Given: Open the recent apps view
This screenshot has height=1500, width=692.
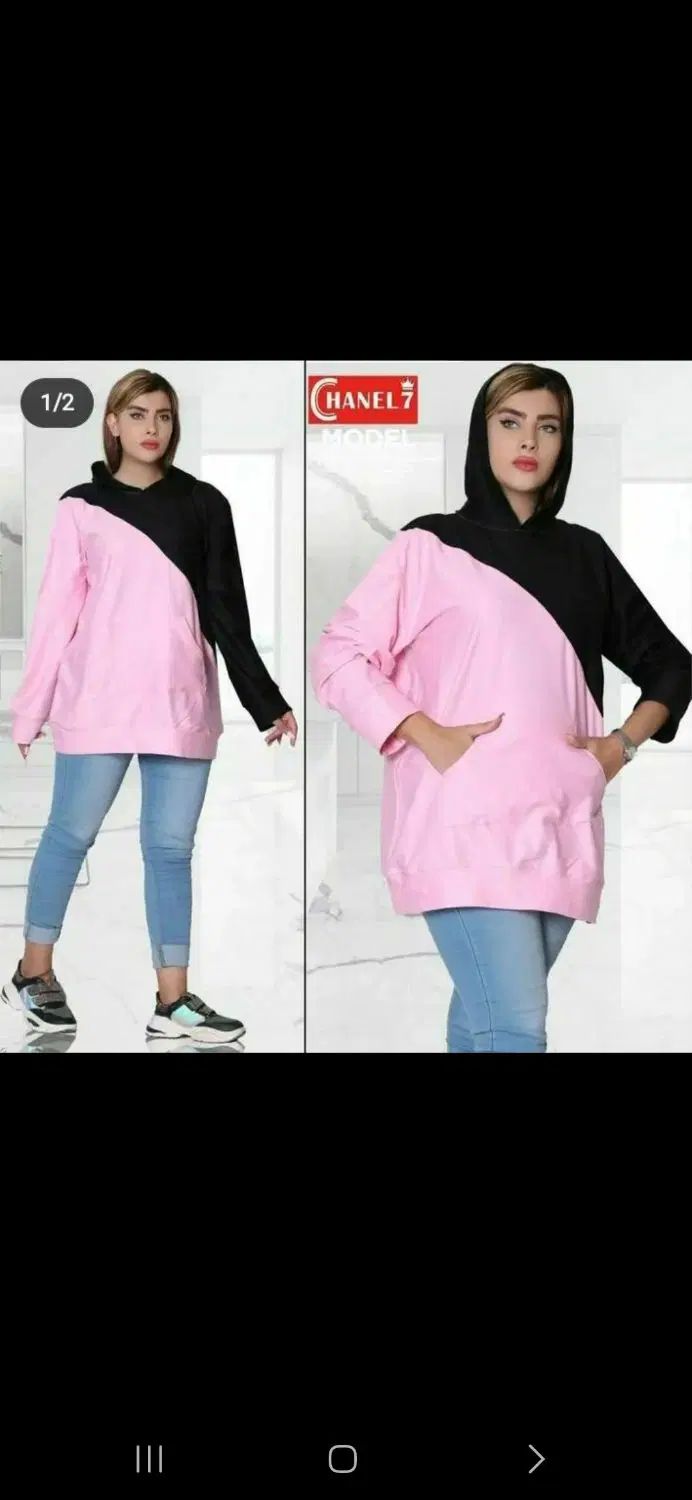Looking at the screenshot, I should click(x=149, y=1459).
